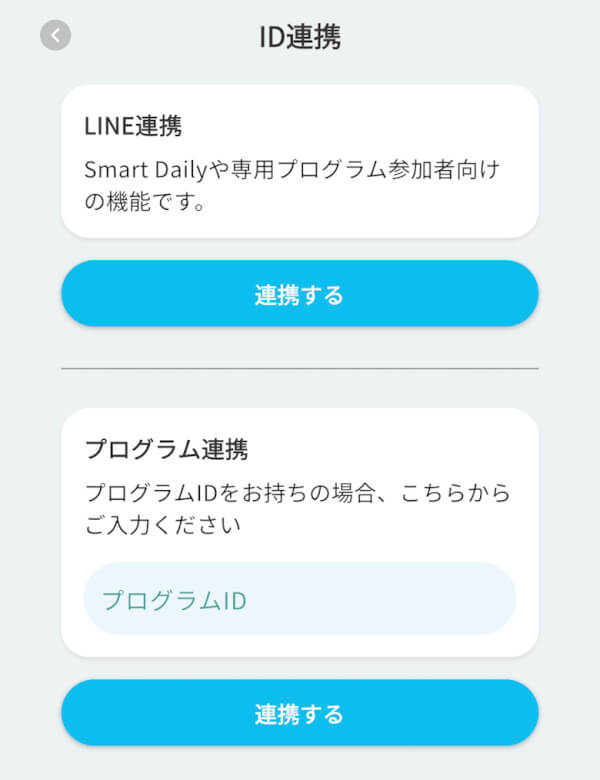
Task: Tap 連携する under LINE連携
Action: click(300, 294)
